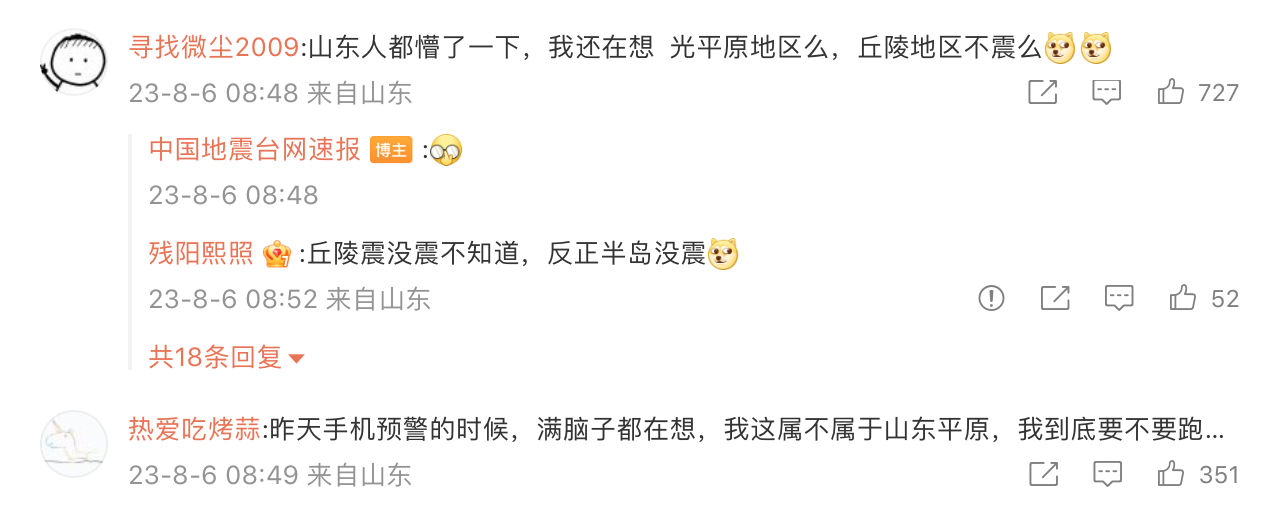The image size is (1276, 516).
Task: Reply to 寻找微尘2009's comment
Action: [1106, 93]
